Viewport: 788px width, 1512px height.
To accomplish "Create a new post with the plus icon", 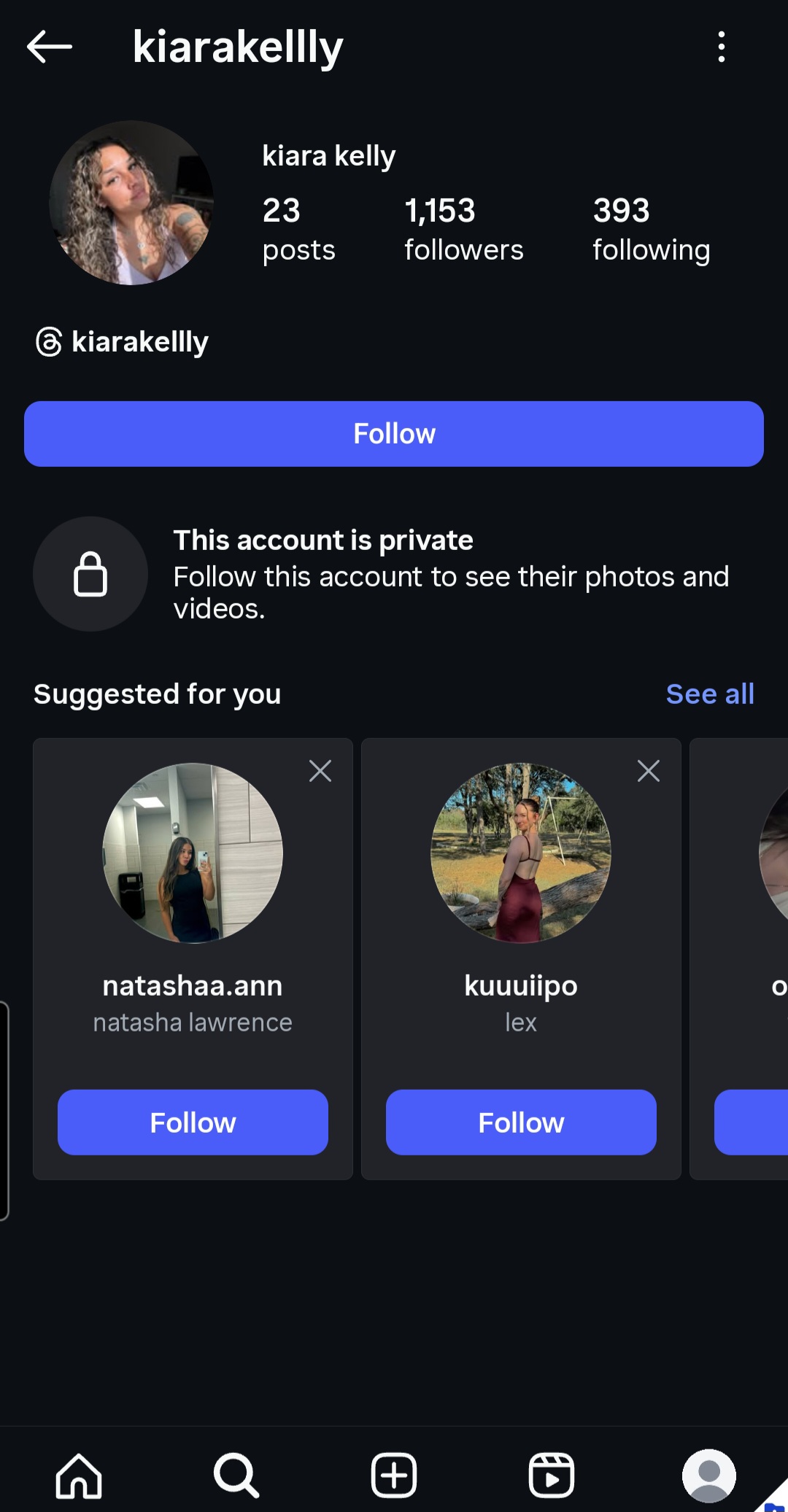I will click(394, 1476).
